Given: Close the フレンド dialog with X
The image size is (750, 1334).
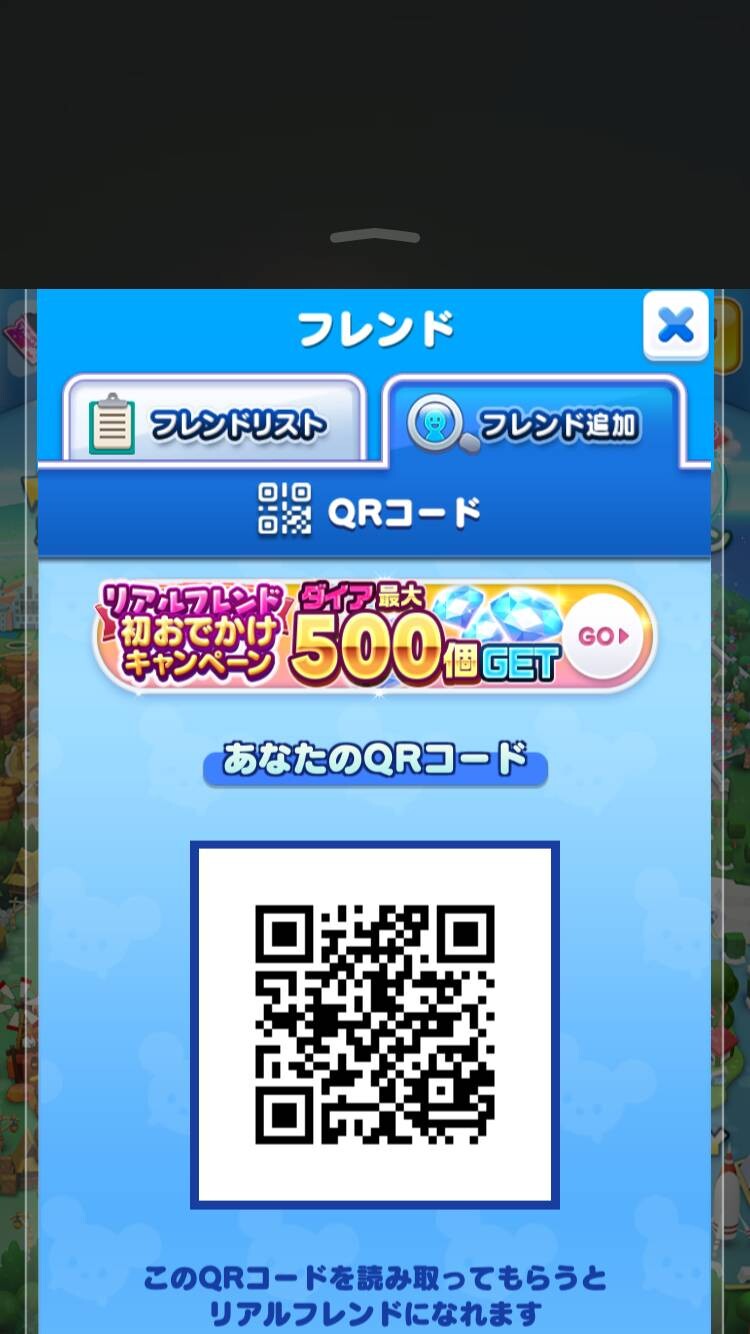Looking at the screenshot, I should coord(676,326).
